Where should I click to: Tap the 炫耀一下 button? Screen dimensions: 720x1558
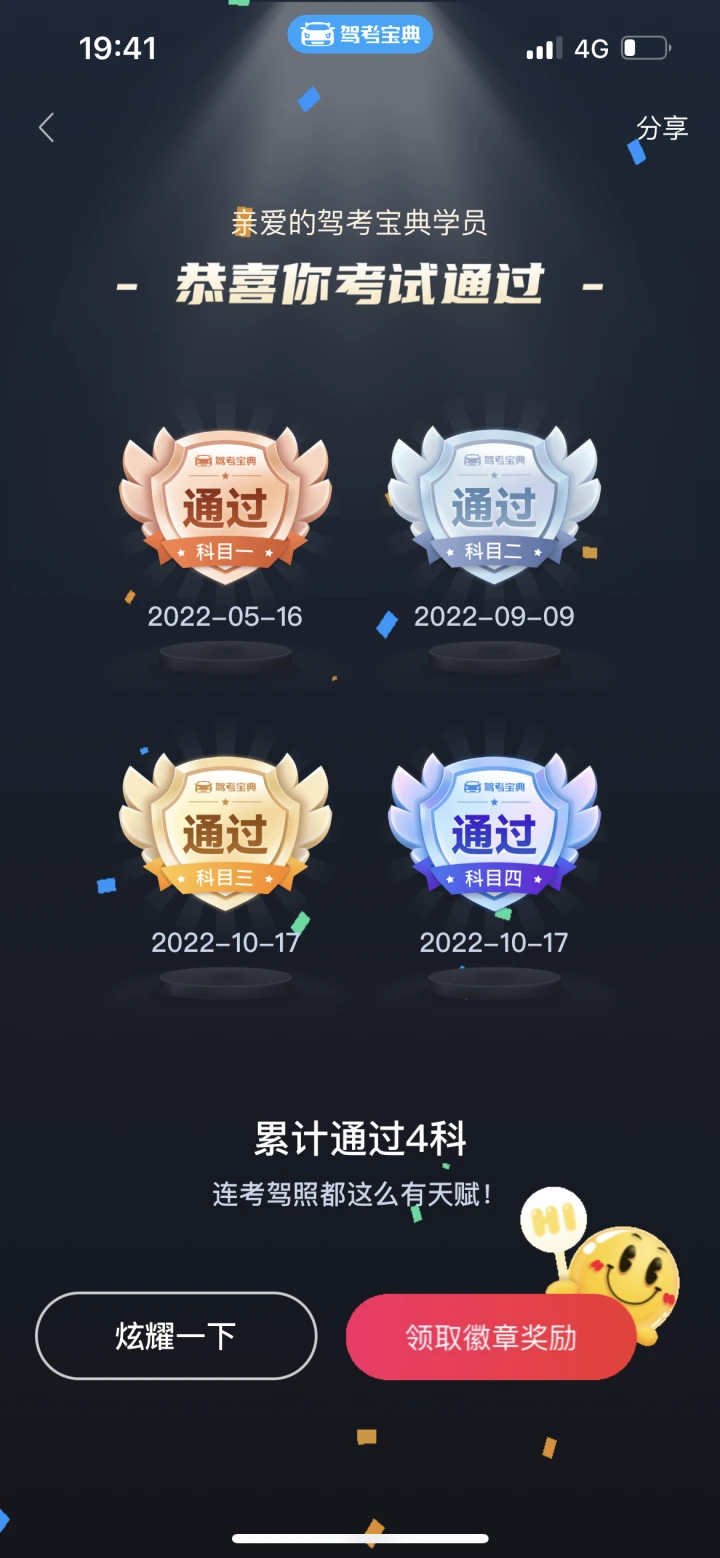click(176, 1336)
